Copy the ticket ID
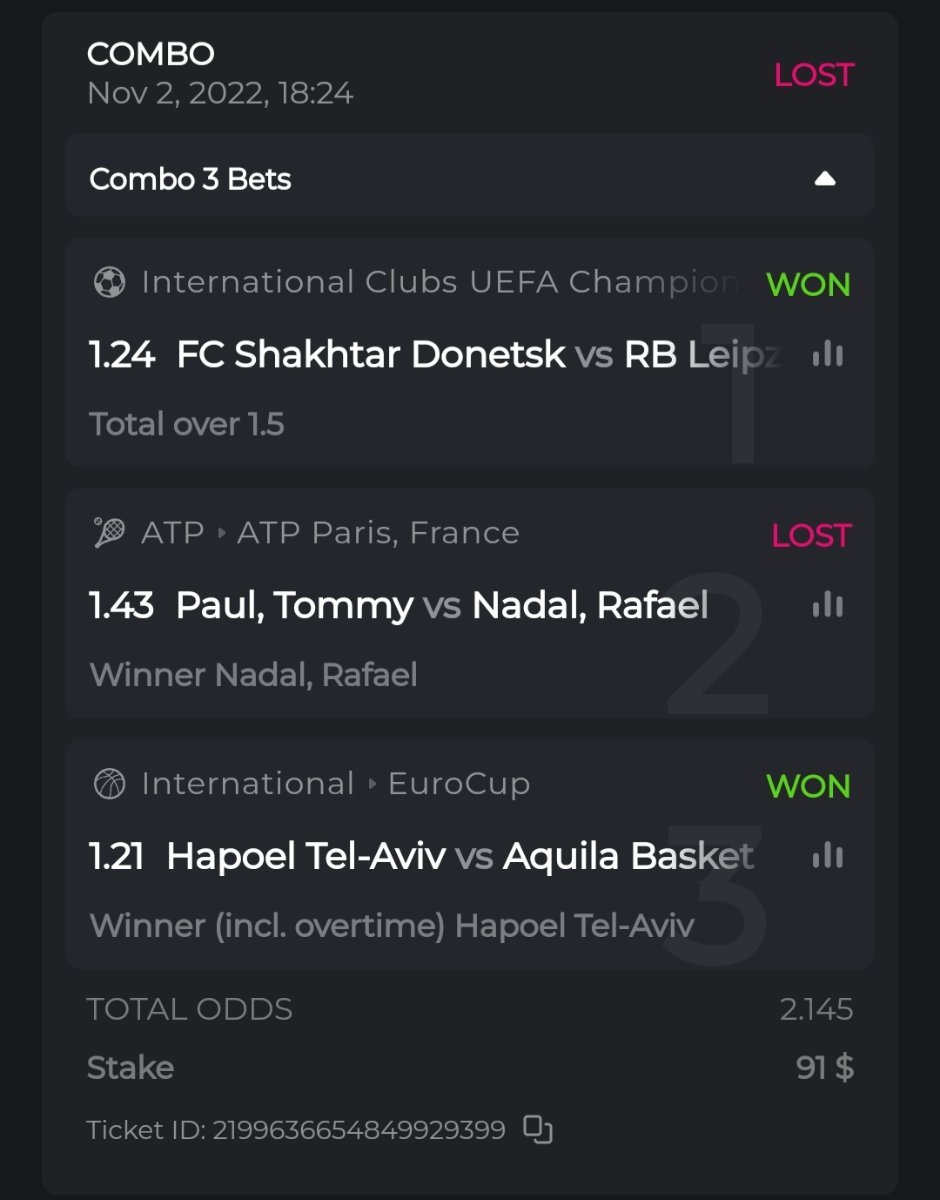Viewport: 940px width, 1200px height. pos(538,1130)
